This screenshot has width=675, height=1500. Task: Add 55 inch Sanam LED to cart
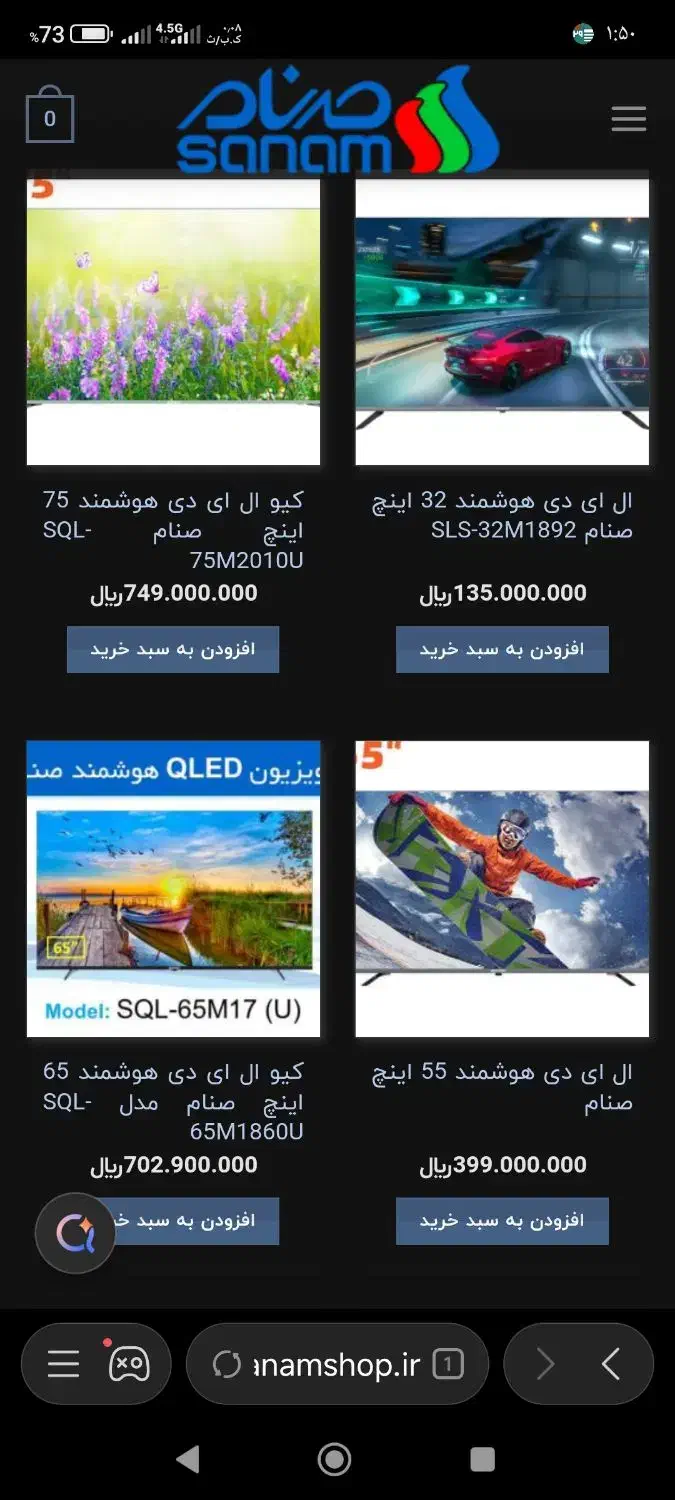(502, 1221)
